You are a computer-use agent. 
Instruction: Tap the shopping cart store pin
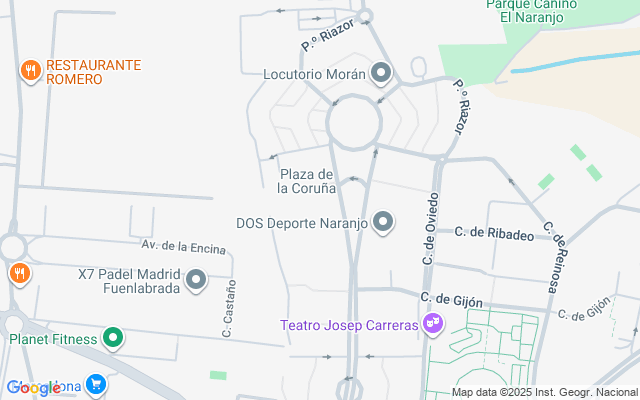click(x=96, y=384)
